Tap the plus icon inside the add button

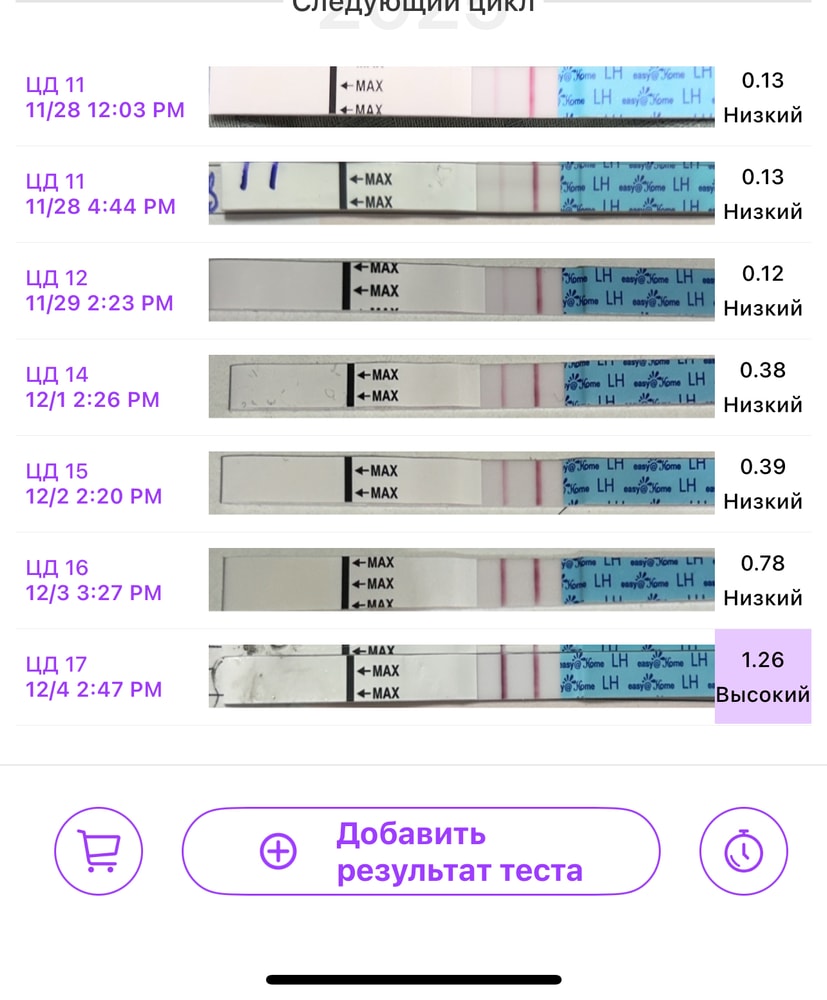click(277, 851)
